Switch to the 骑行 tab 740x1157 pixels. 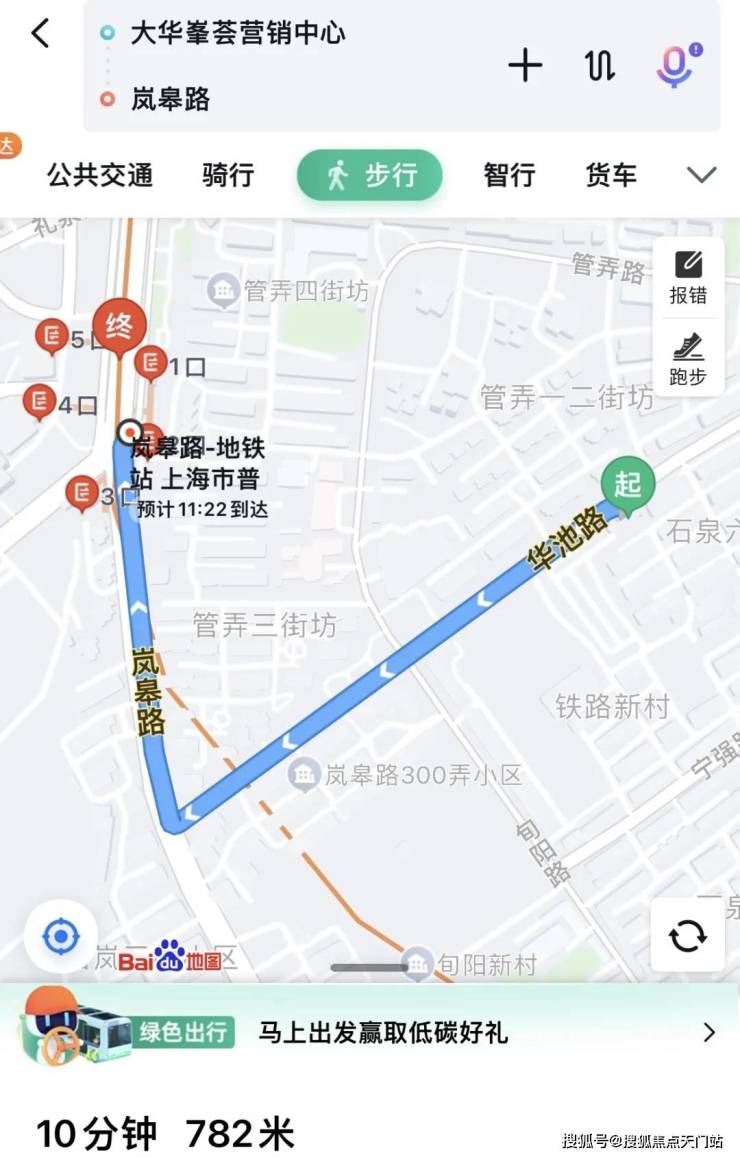tap(228, 176)
